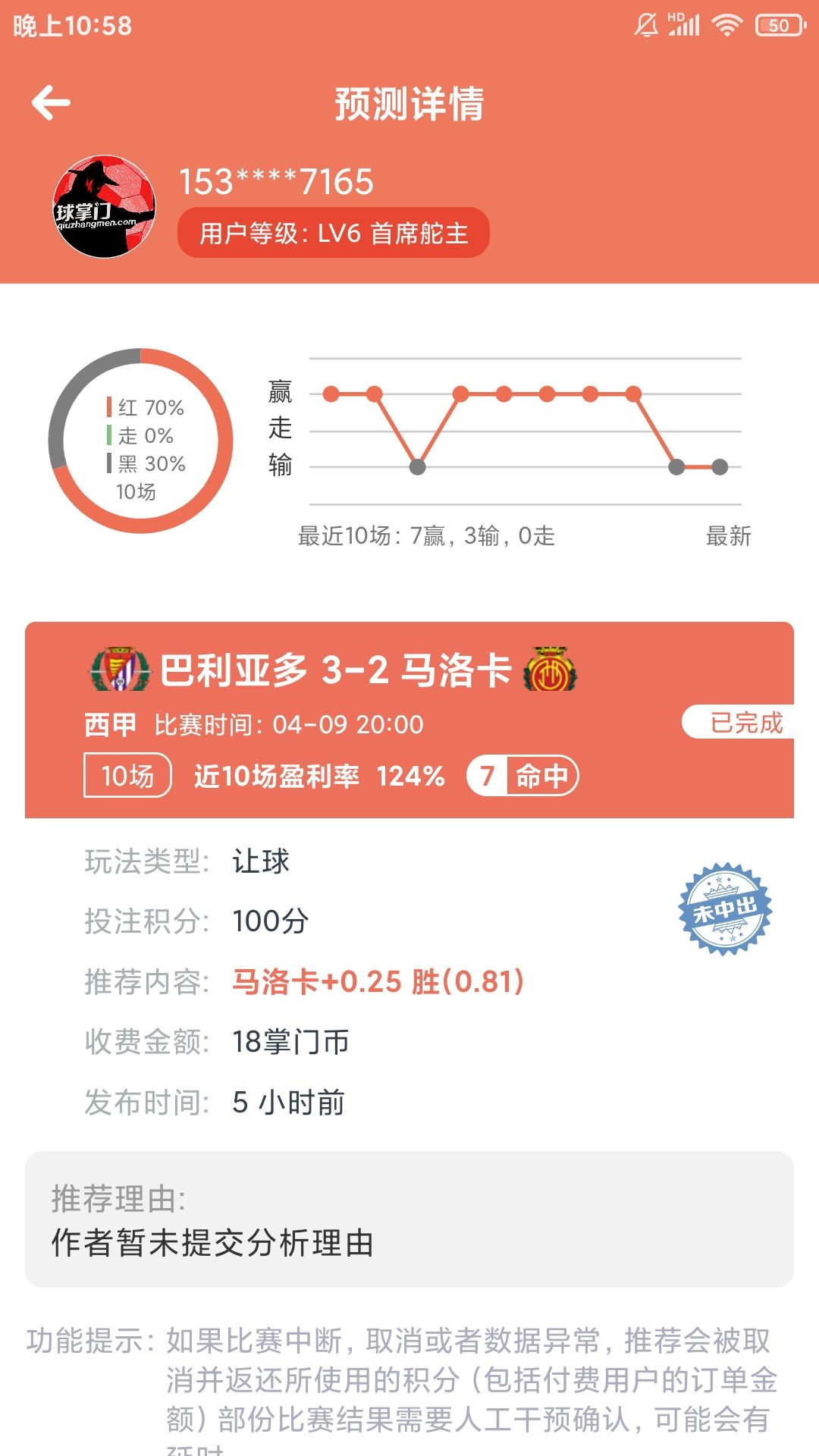Image resolution: width=819 pixels, height=1456 pixels.
Task: Open the profile of user 153****7165
Action: (104, 206)
